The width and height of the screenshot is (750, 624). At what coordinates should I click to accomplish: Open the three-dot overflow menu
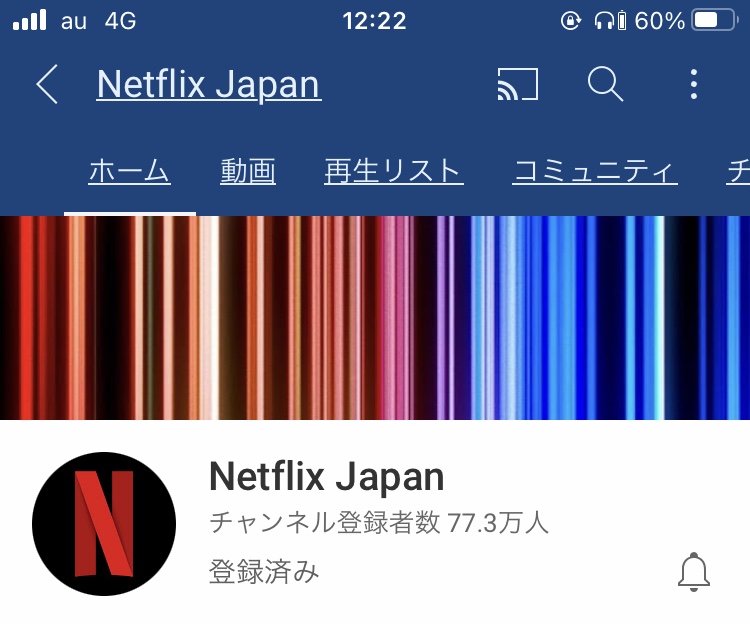694,85
